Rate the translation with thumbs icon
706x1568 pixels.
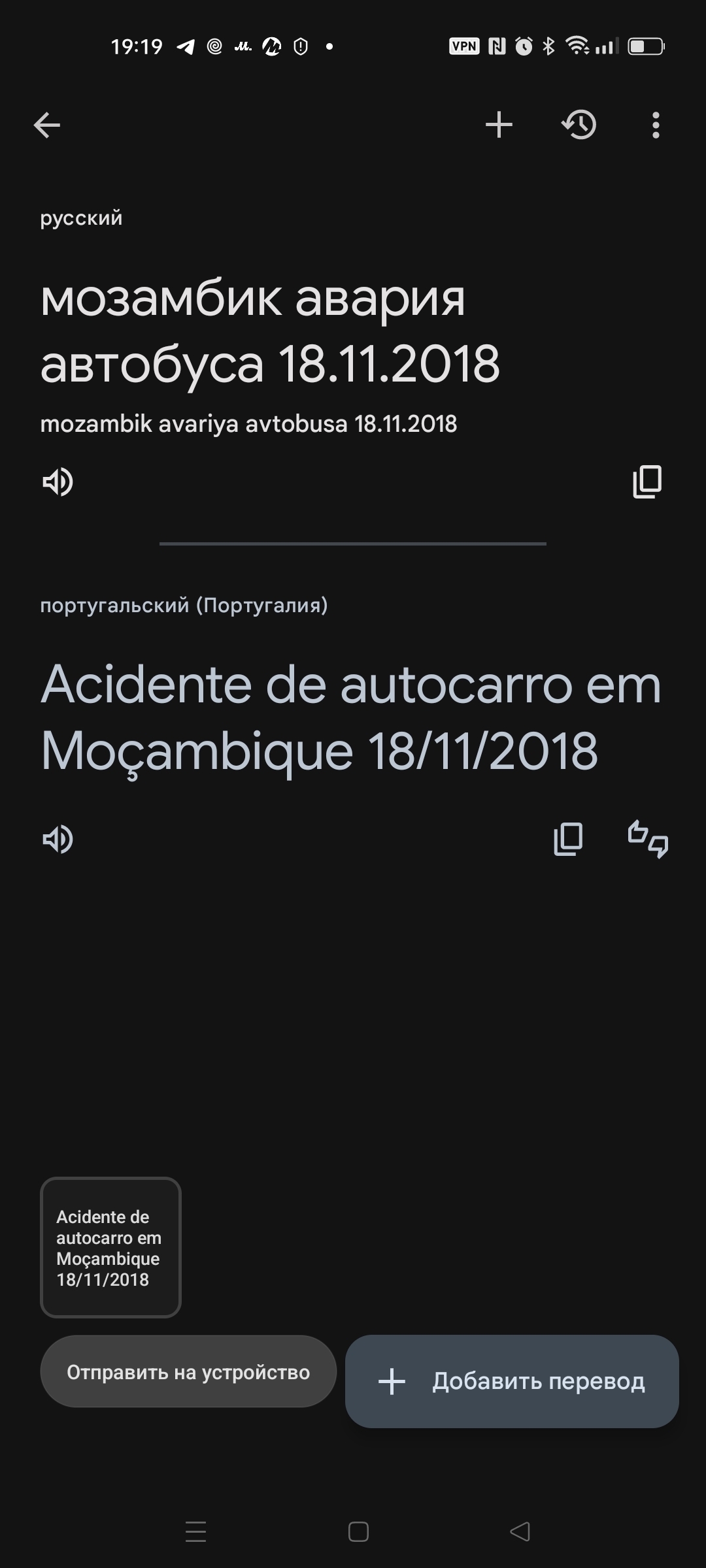click(648, 840)
